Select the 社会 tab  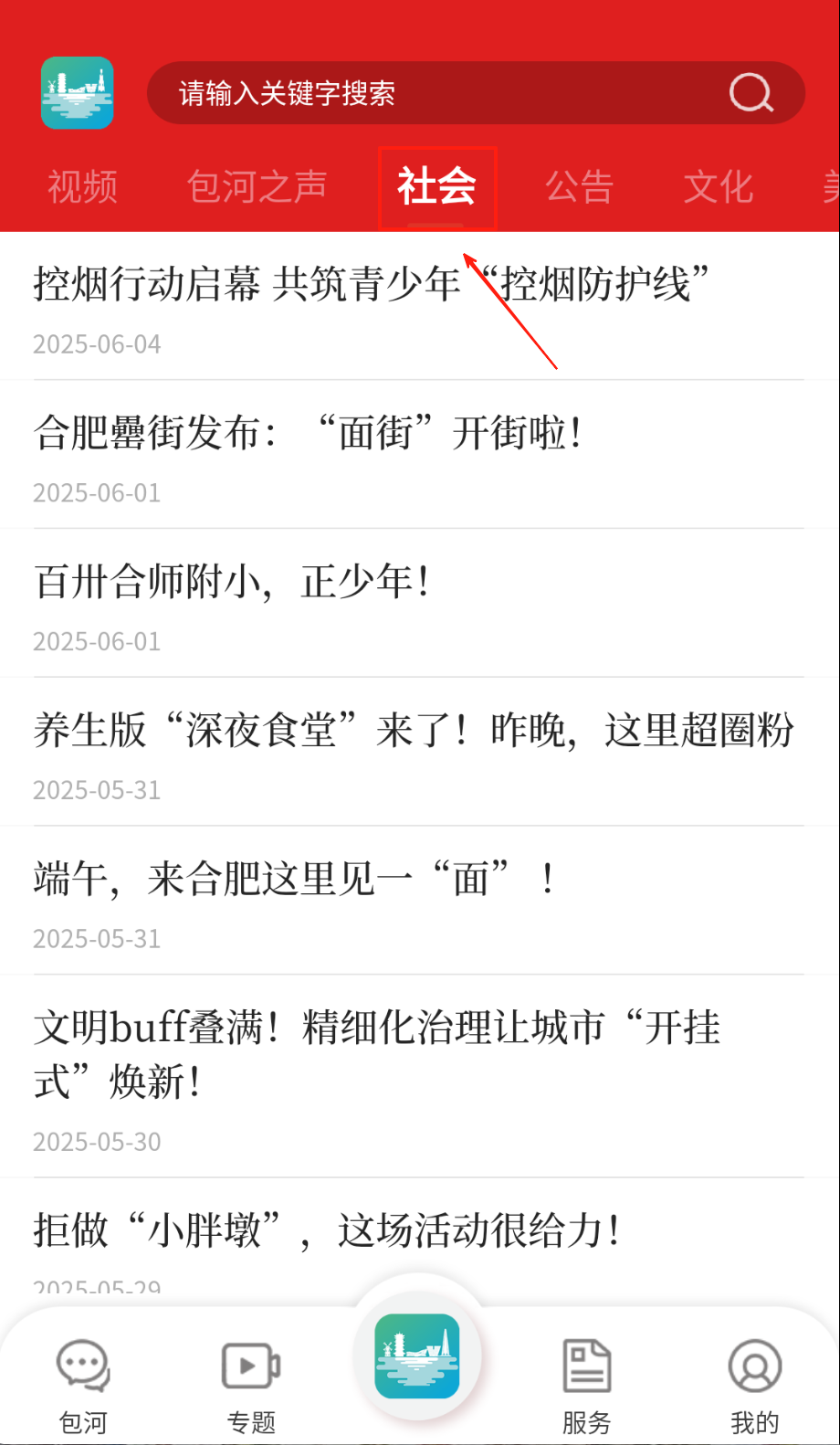pos(436,187)
